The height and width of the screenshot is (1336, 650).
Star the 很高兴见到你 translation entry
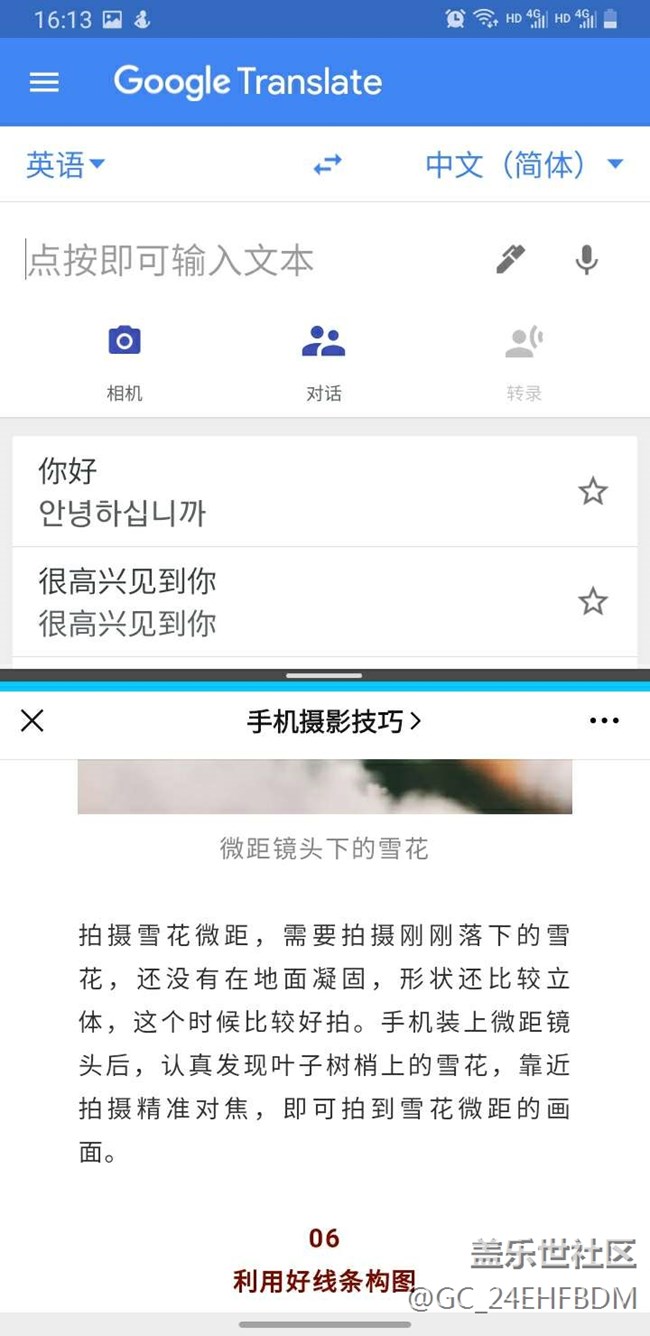[x=593, y=601]
